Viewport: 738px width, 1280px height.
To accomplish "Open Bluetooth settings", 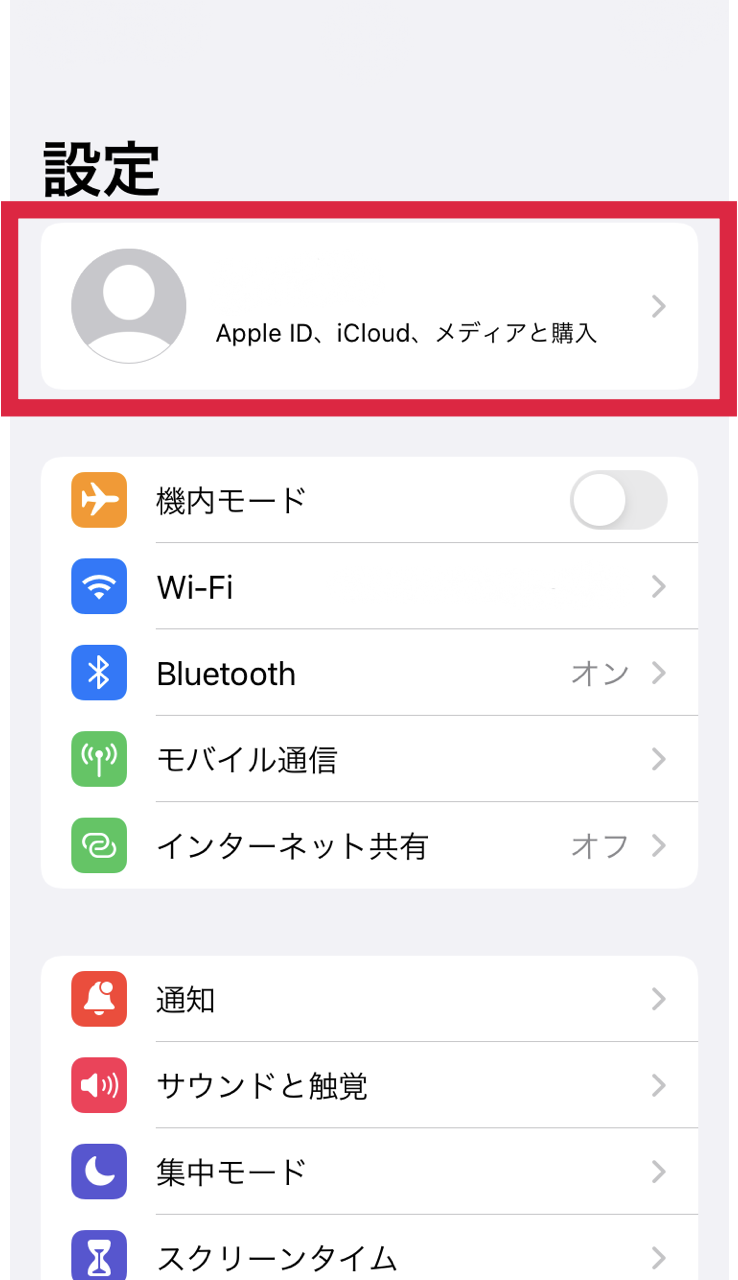I will [x=369, y=673].
